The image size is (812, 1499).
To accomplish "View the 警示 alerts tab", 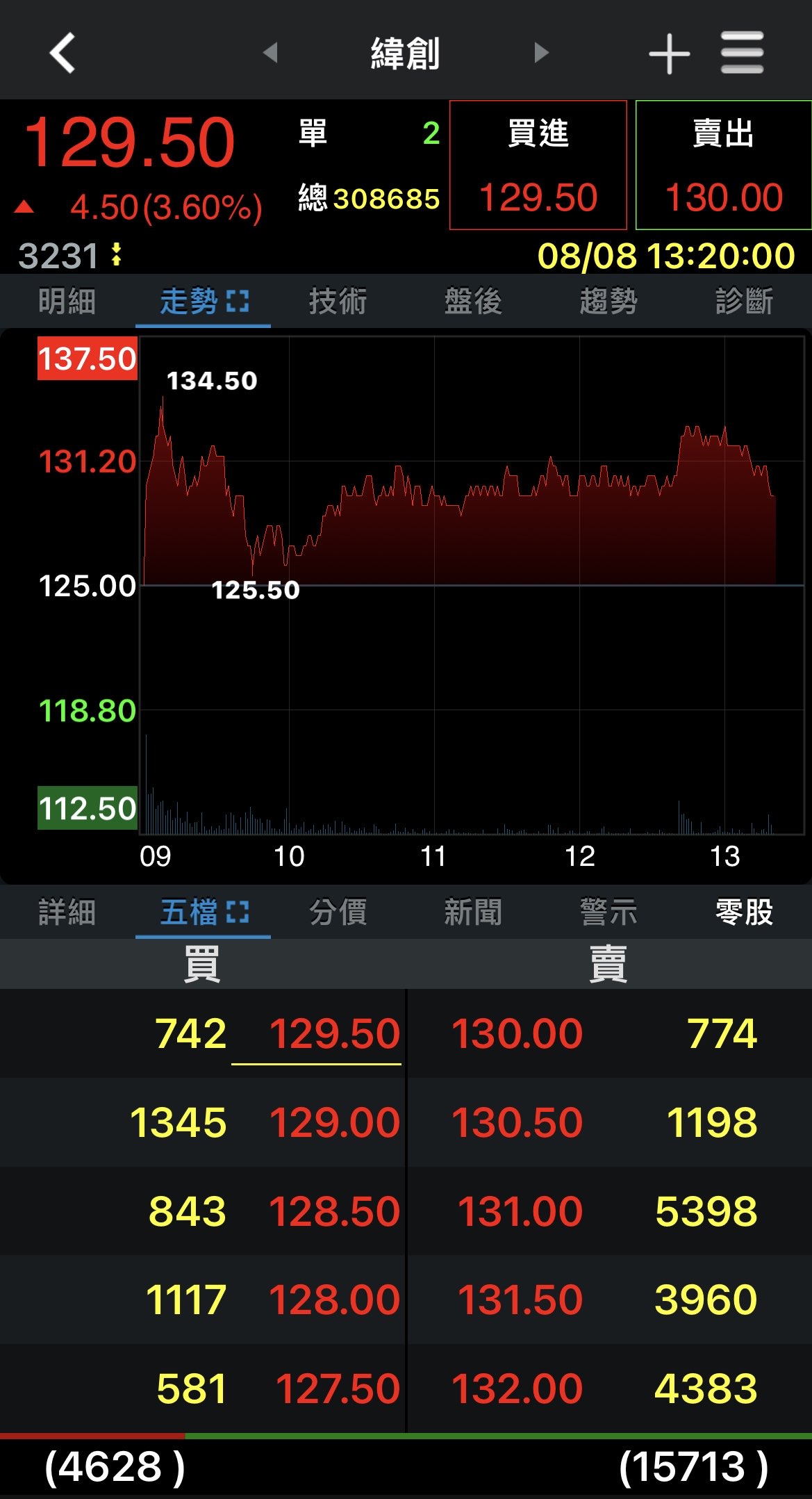I will 608,912.
